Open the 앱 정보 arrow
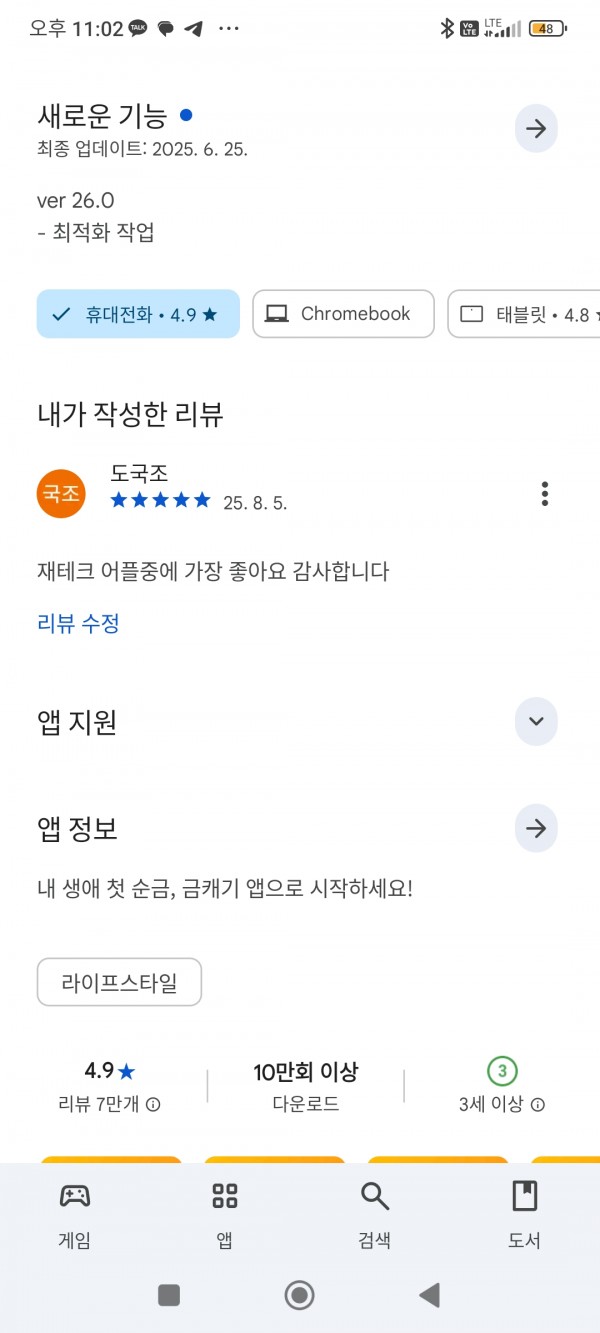 536,829
